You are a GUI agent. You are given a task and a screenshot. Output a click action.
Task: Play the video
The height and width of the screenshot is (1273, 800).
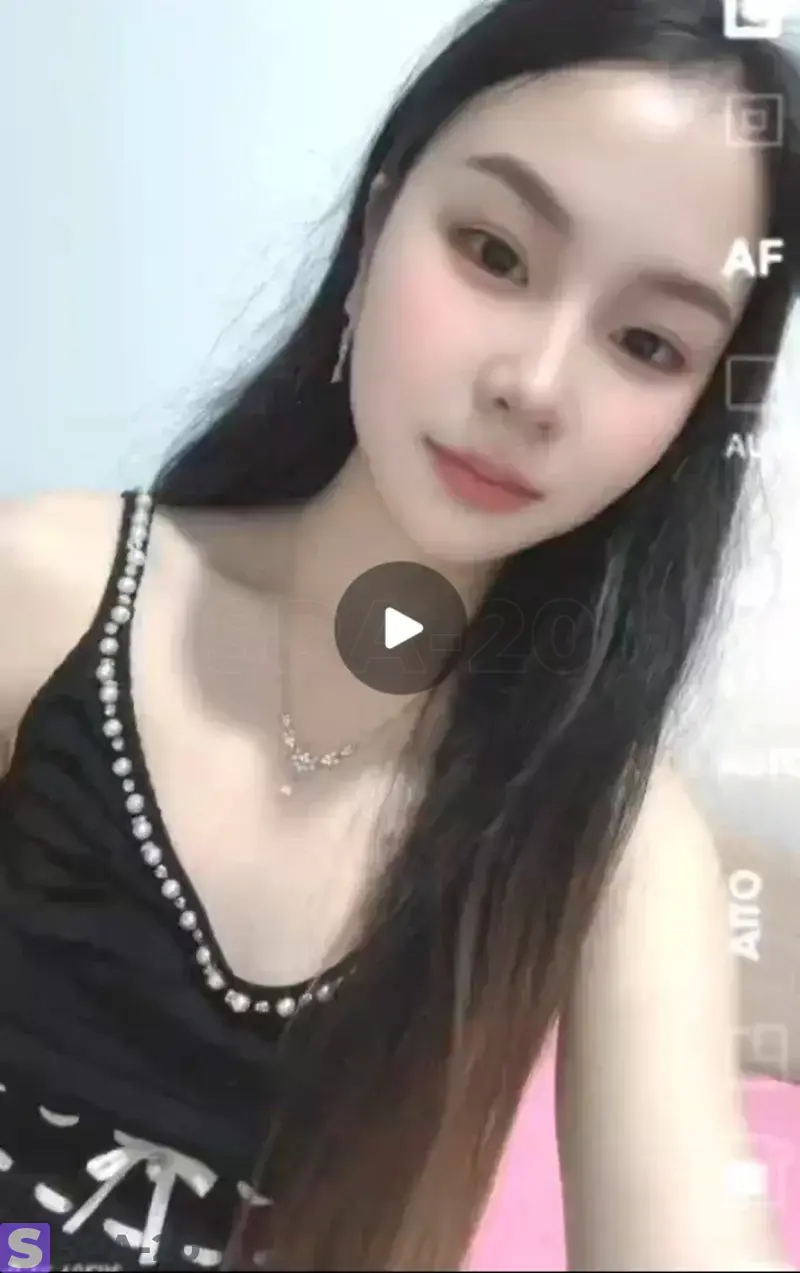400,628
